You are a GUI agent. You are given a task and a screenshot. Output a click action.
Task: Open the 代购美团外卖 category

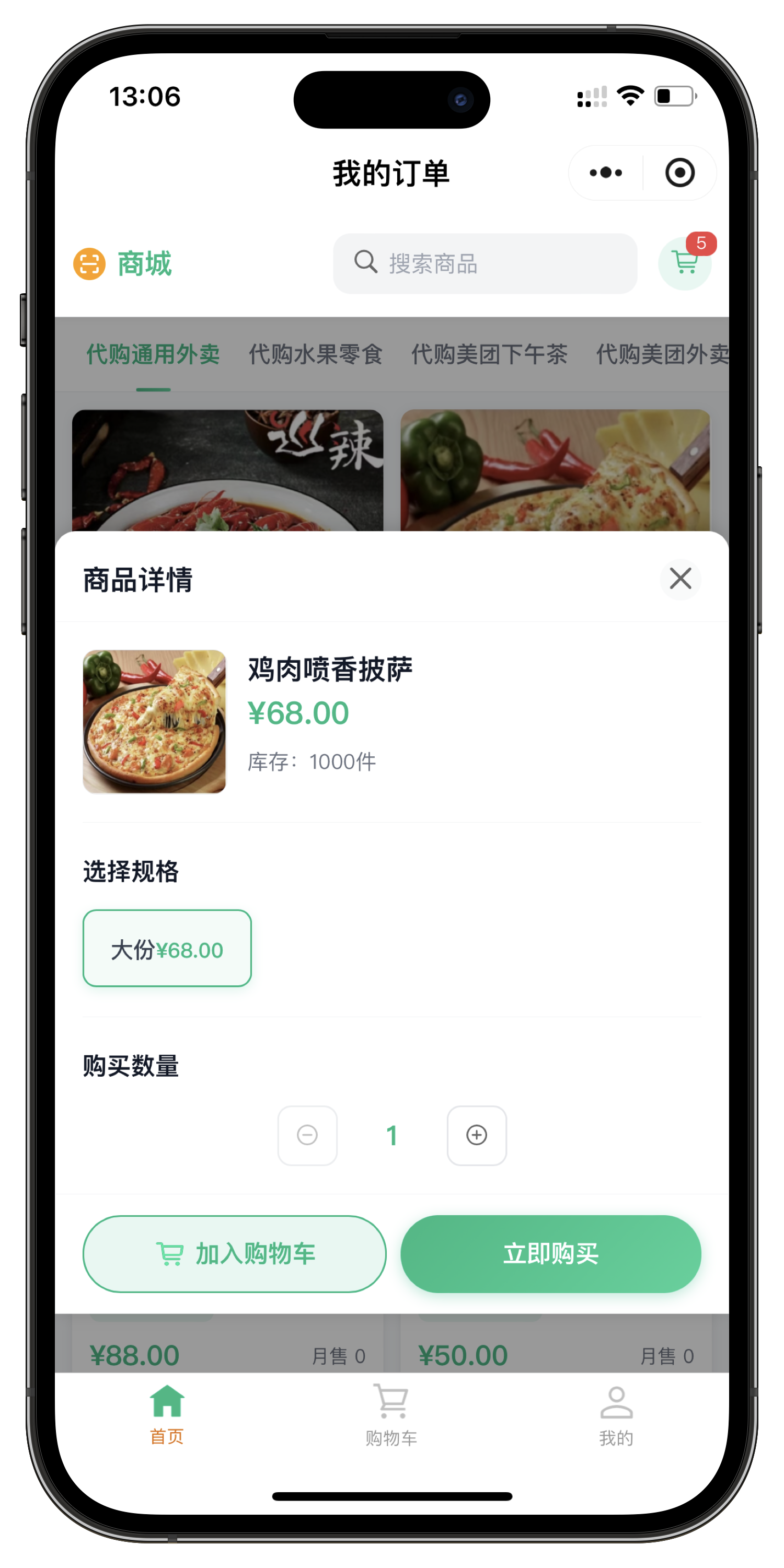tap(661, 354)
